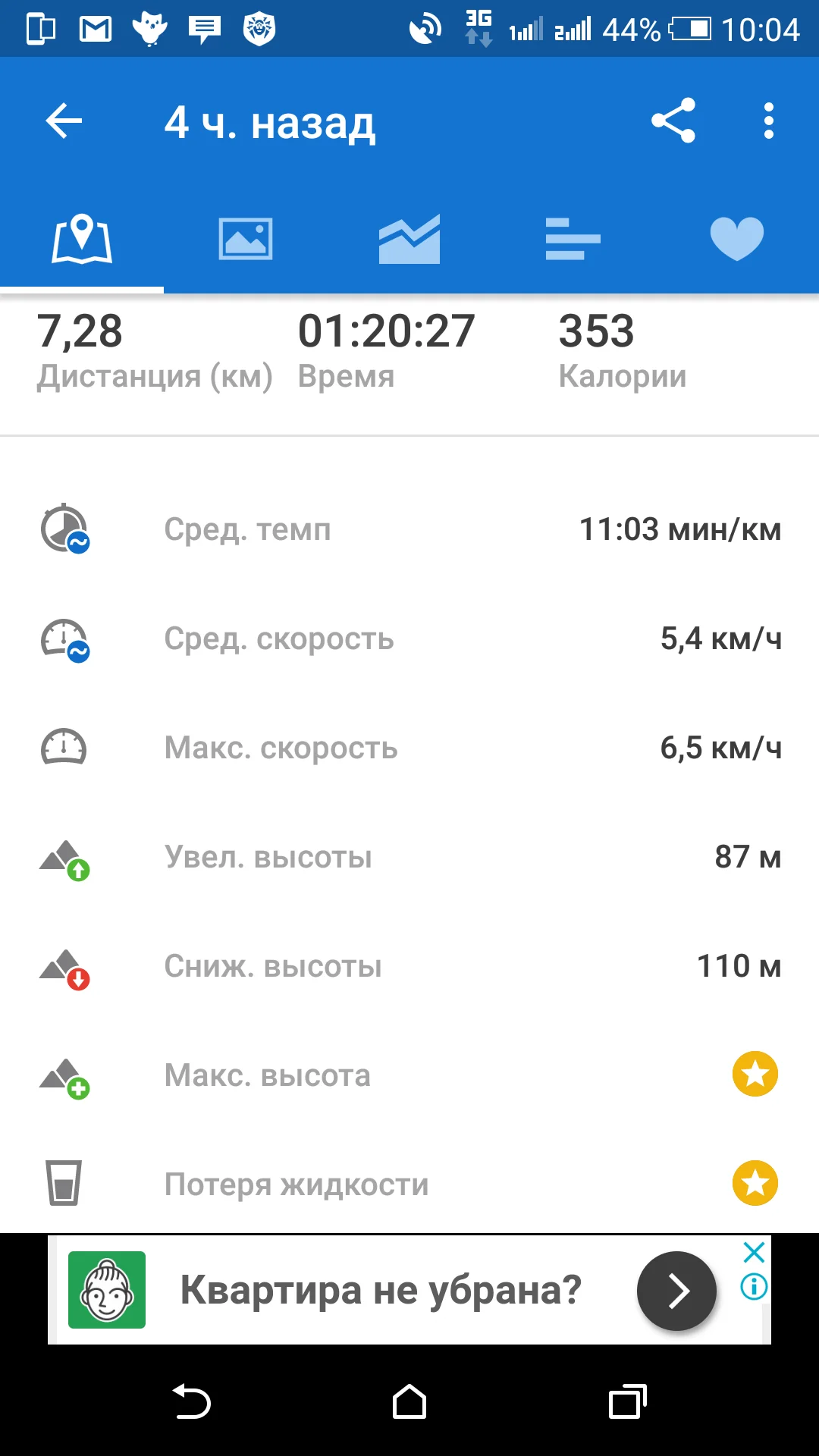Open the laps bars tab
Image resolution: width=819 pixels, height=1456 pixels.
coord(573,239)
